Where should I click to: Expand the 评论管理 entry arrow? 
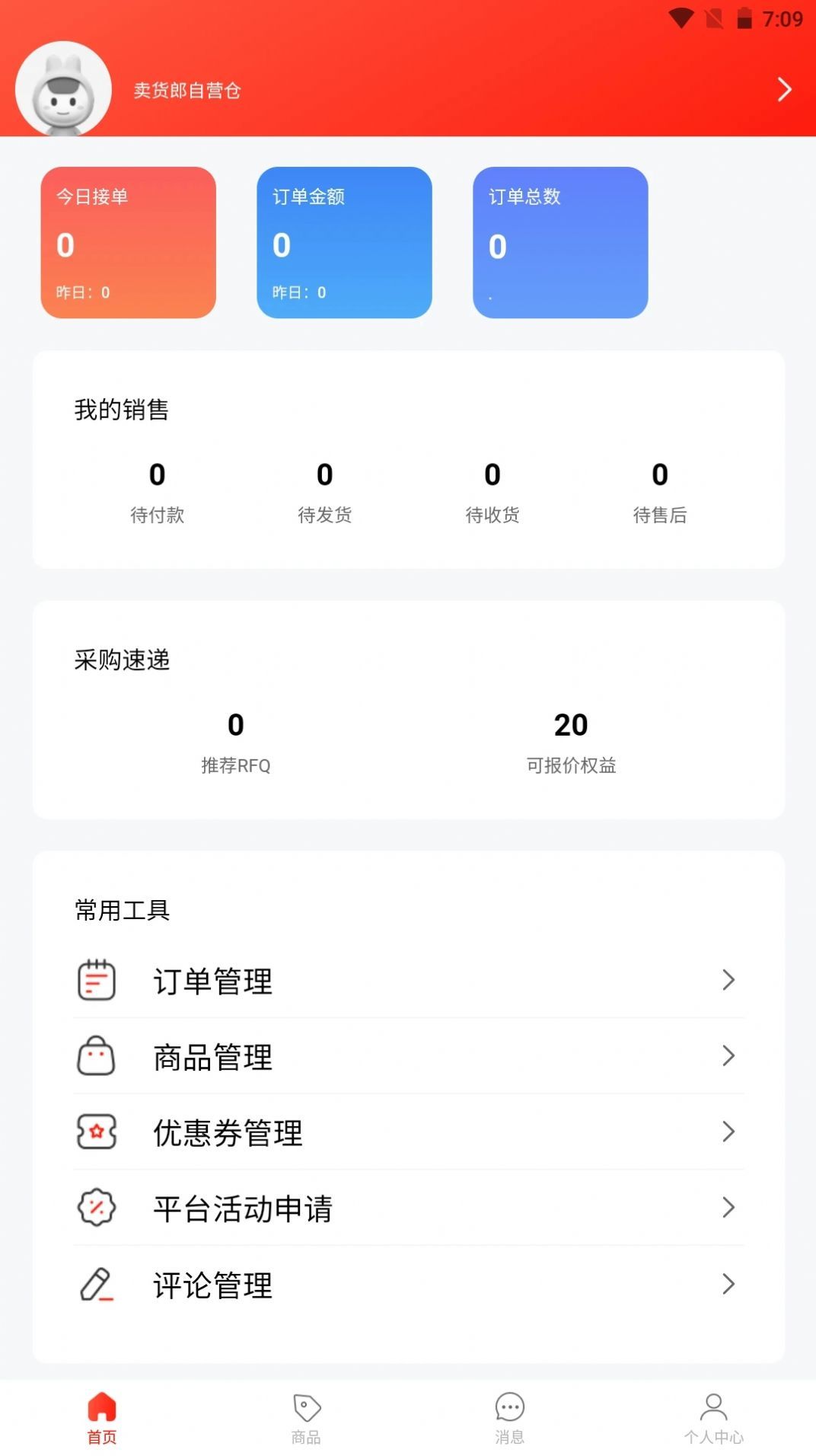point(728,1285)
